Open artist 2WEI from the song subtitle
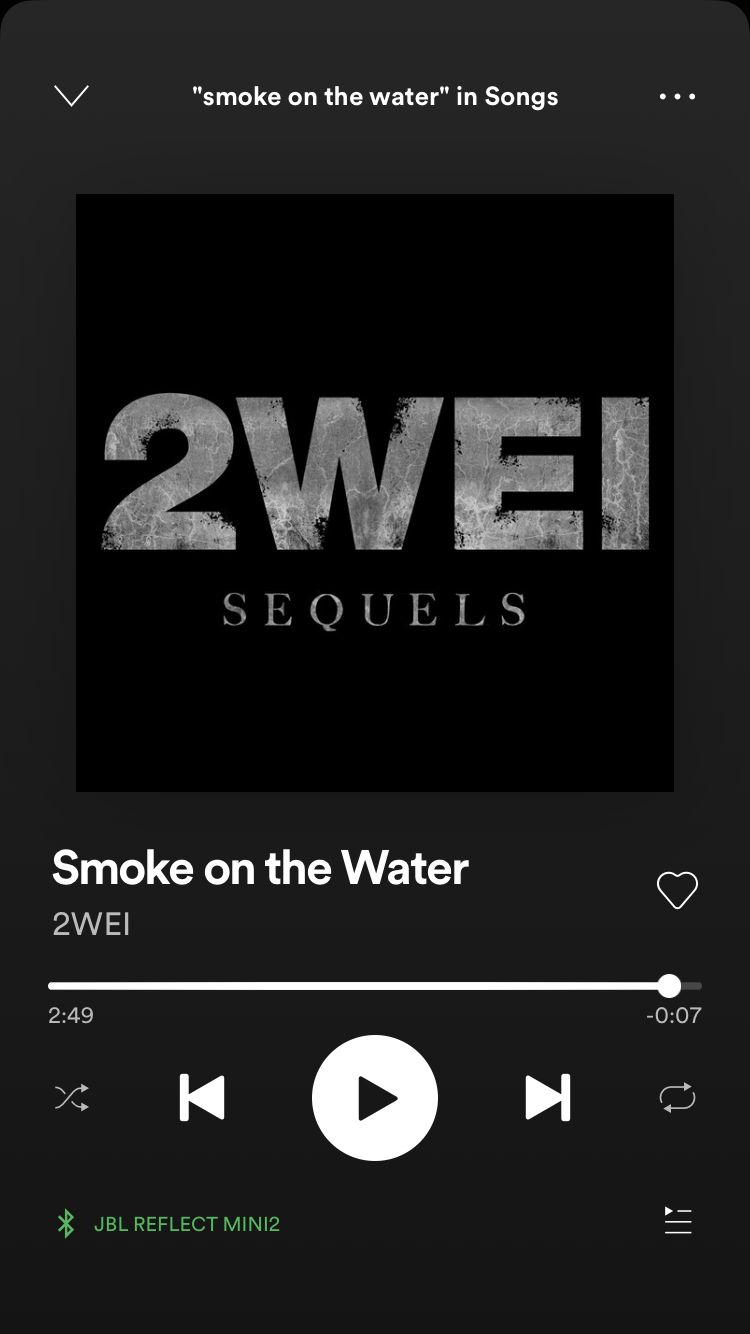This screenshot has height=1334, width=750. (91, 924)
